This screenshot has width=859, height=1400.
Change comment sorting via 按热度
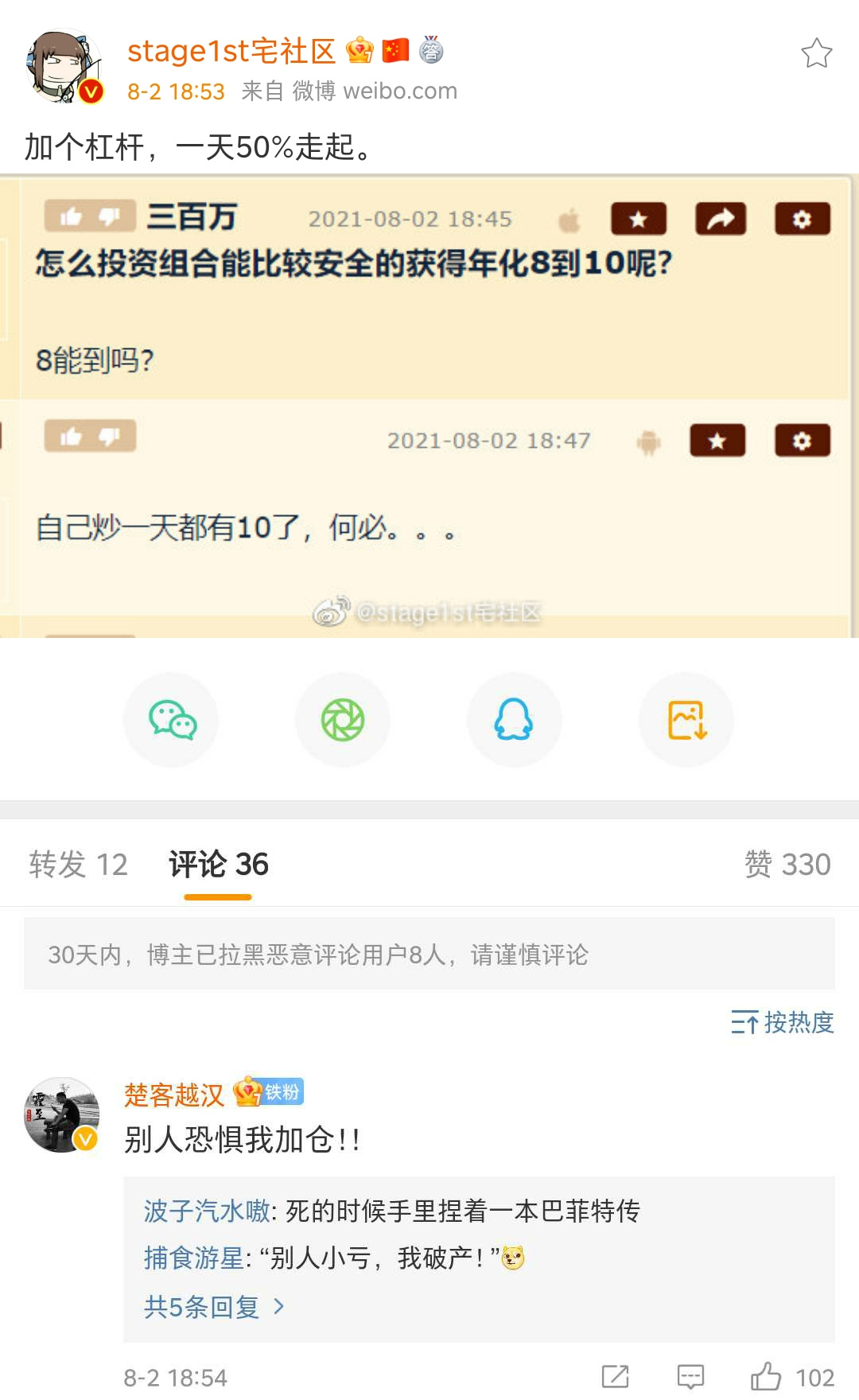(x=783, y=1022)
